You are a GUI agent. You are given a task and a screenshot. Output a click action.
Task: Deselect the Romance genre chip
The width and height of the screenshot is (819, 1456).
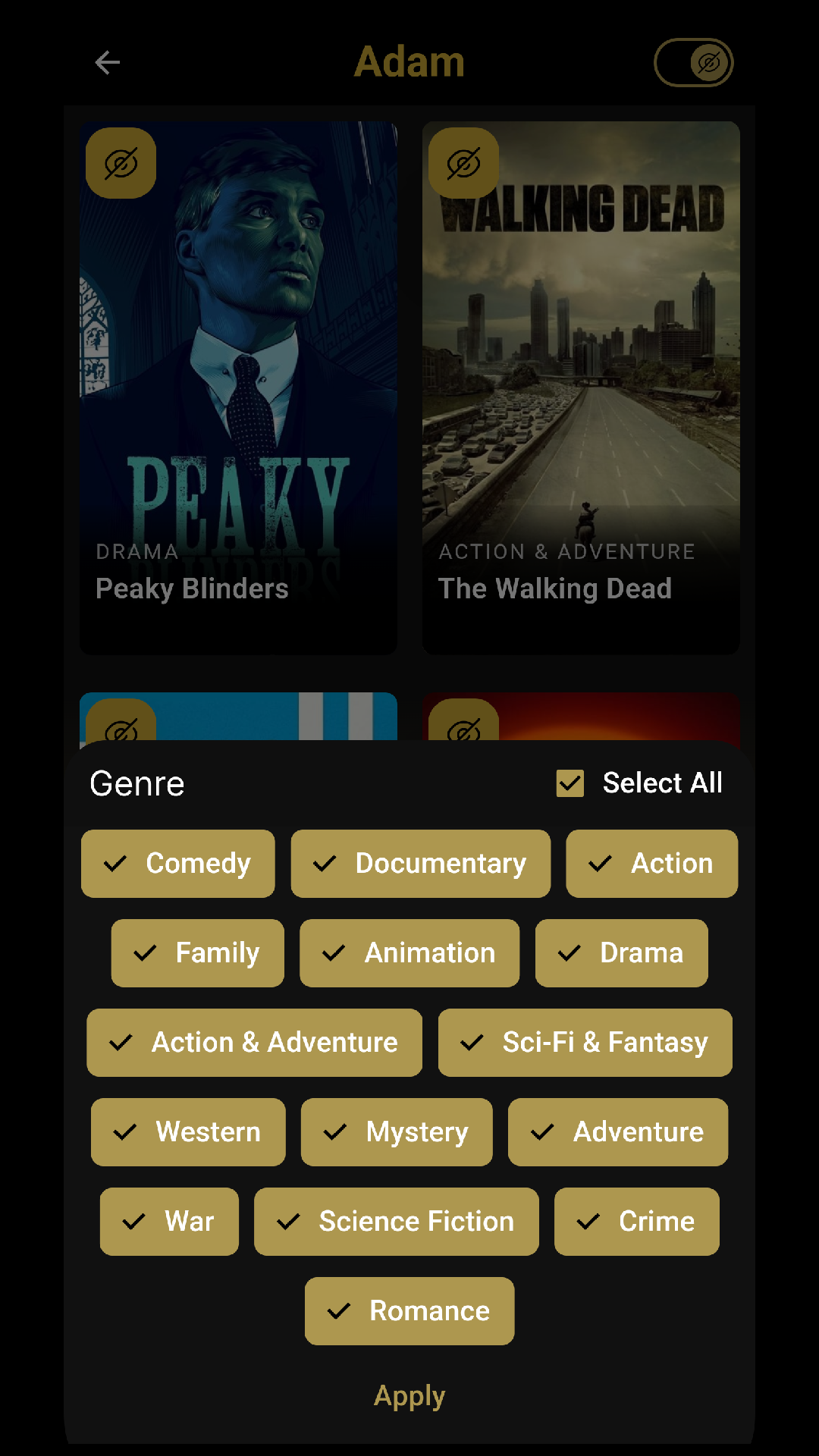tap(409, 1311)
